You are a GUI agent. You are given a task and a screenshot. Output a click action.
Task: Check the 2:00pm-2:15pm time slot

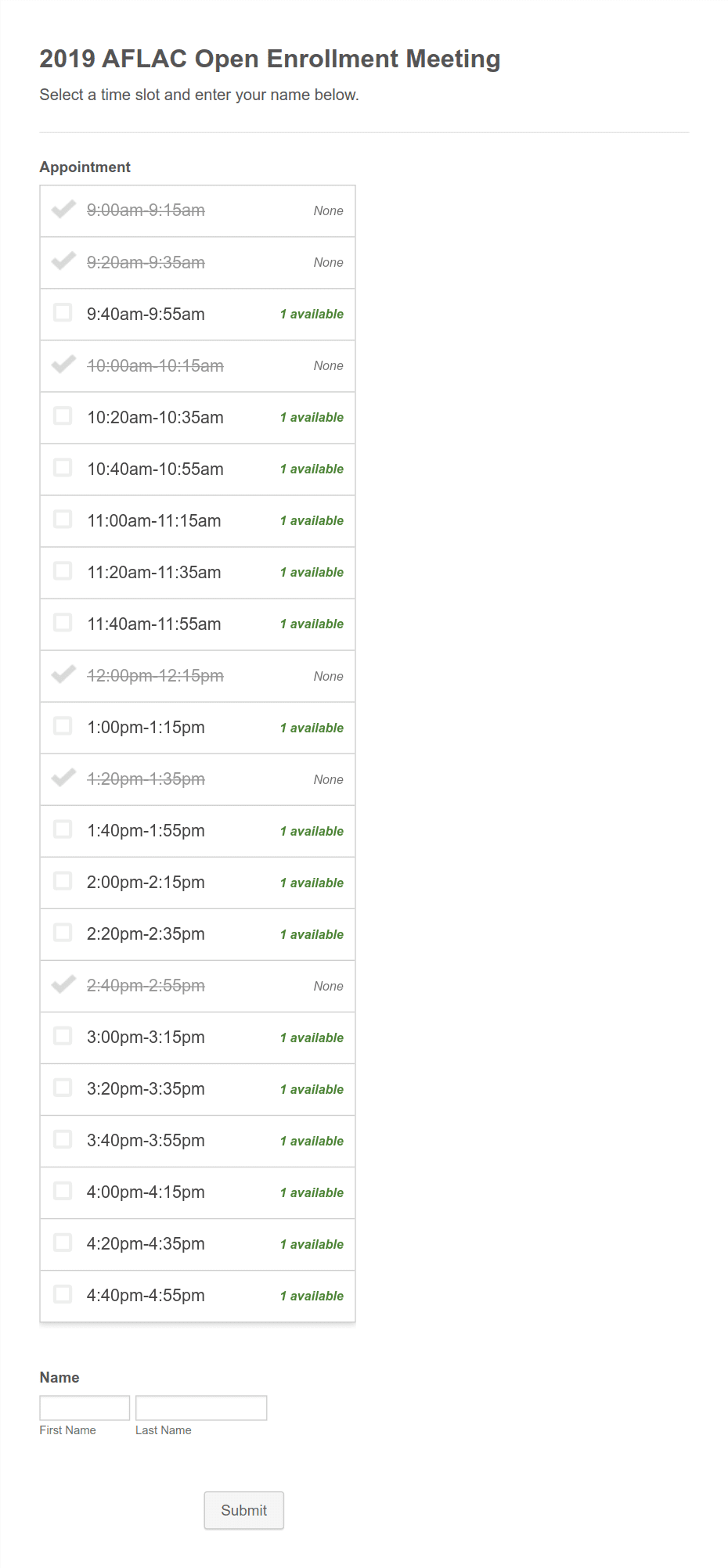[63, 881]
